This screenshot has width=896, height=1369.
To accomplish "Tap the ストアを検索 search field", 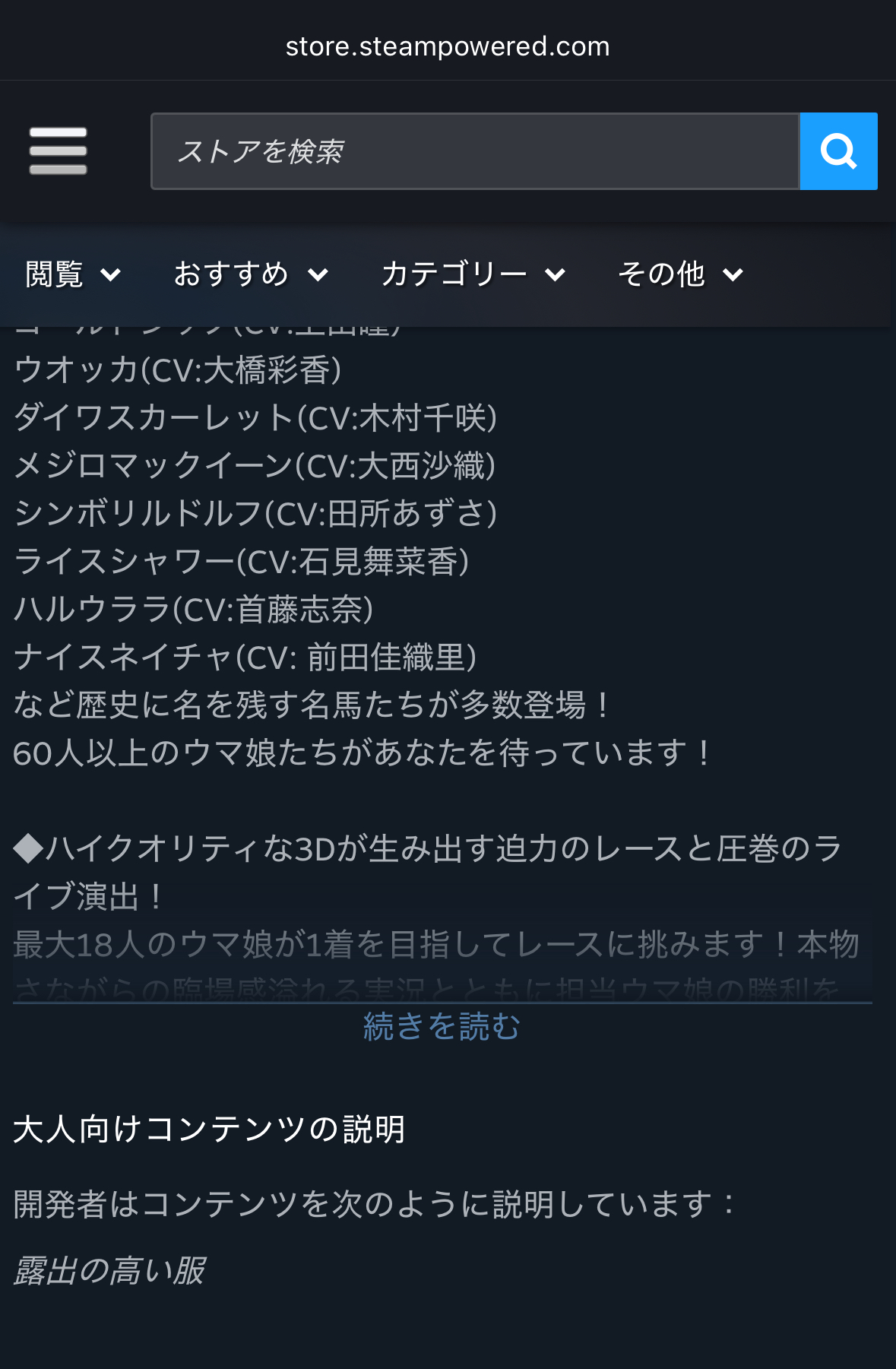I will (475, 151).
